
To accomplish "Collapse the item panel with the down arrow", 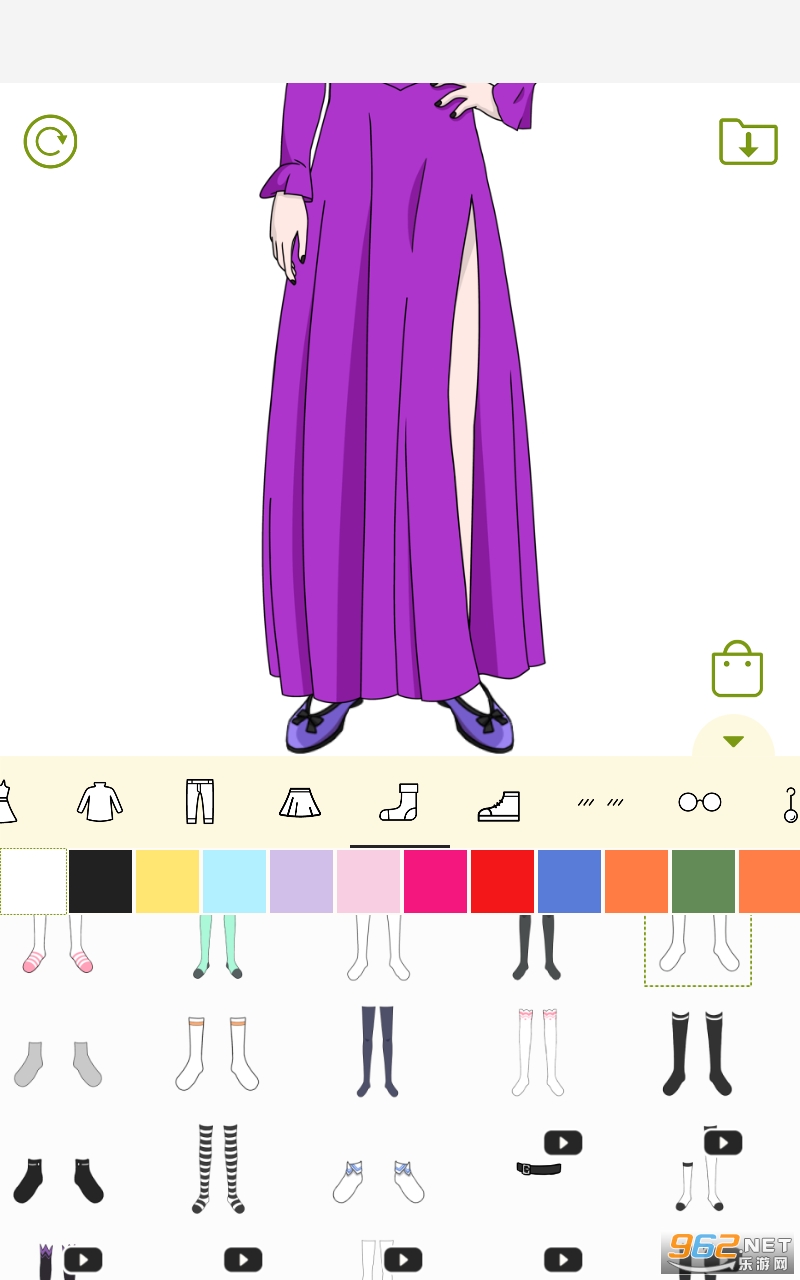I will click(734, 741).
